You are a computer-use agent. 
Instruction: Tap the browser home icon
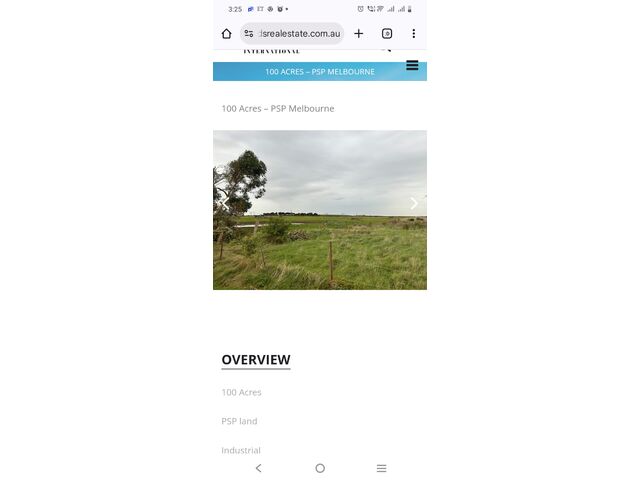pyautogui.click(x=227, y=34)
